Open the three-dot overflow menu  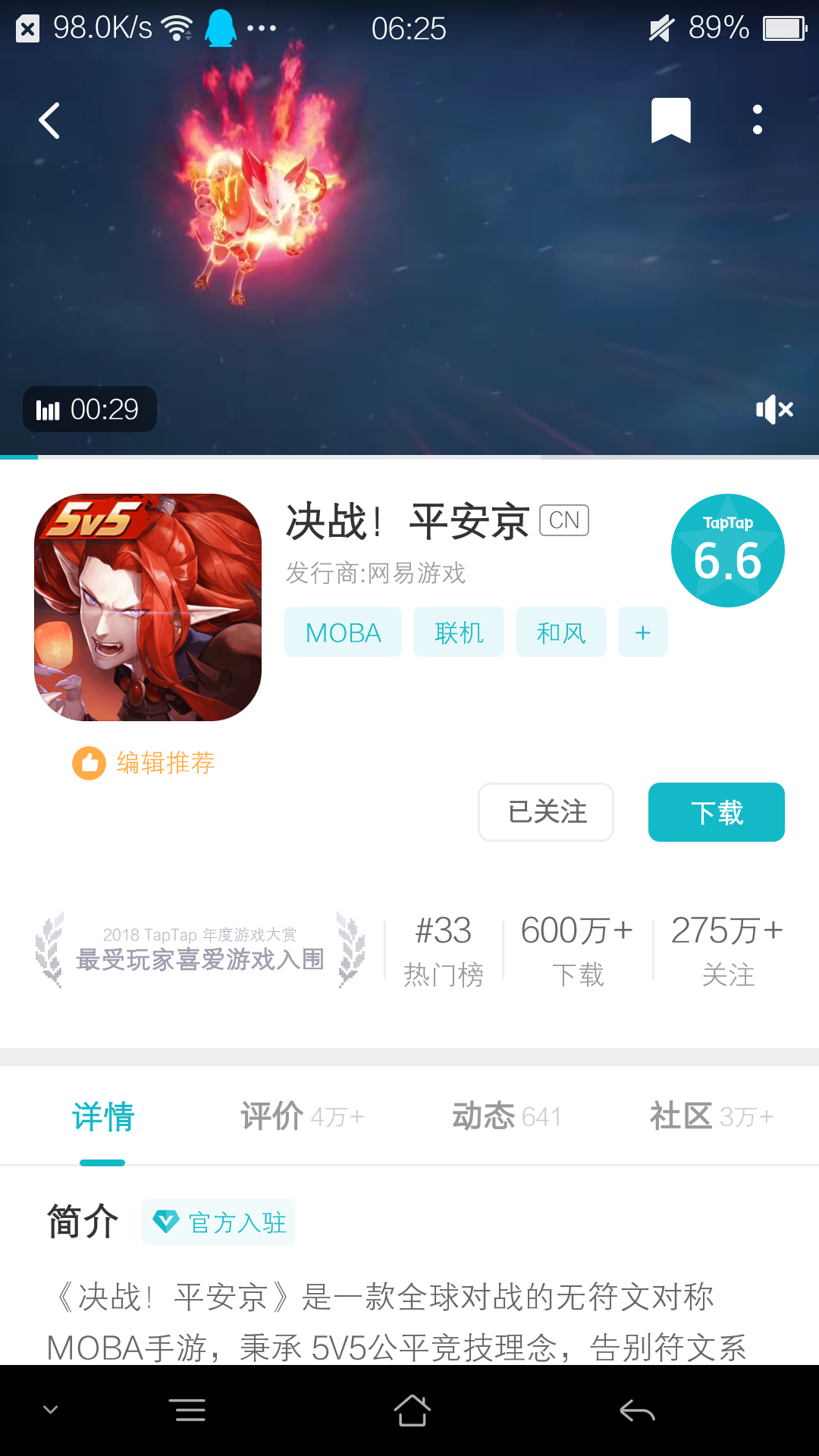[758, 120]
